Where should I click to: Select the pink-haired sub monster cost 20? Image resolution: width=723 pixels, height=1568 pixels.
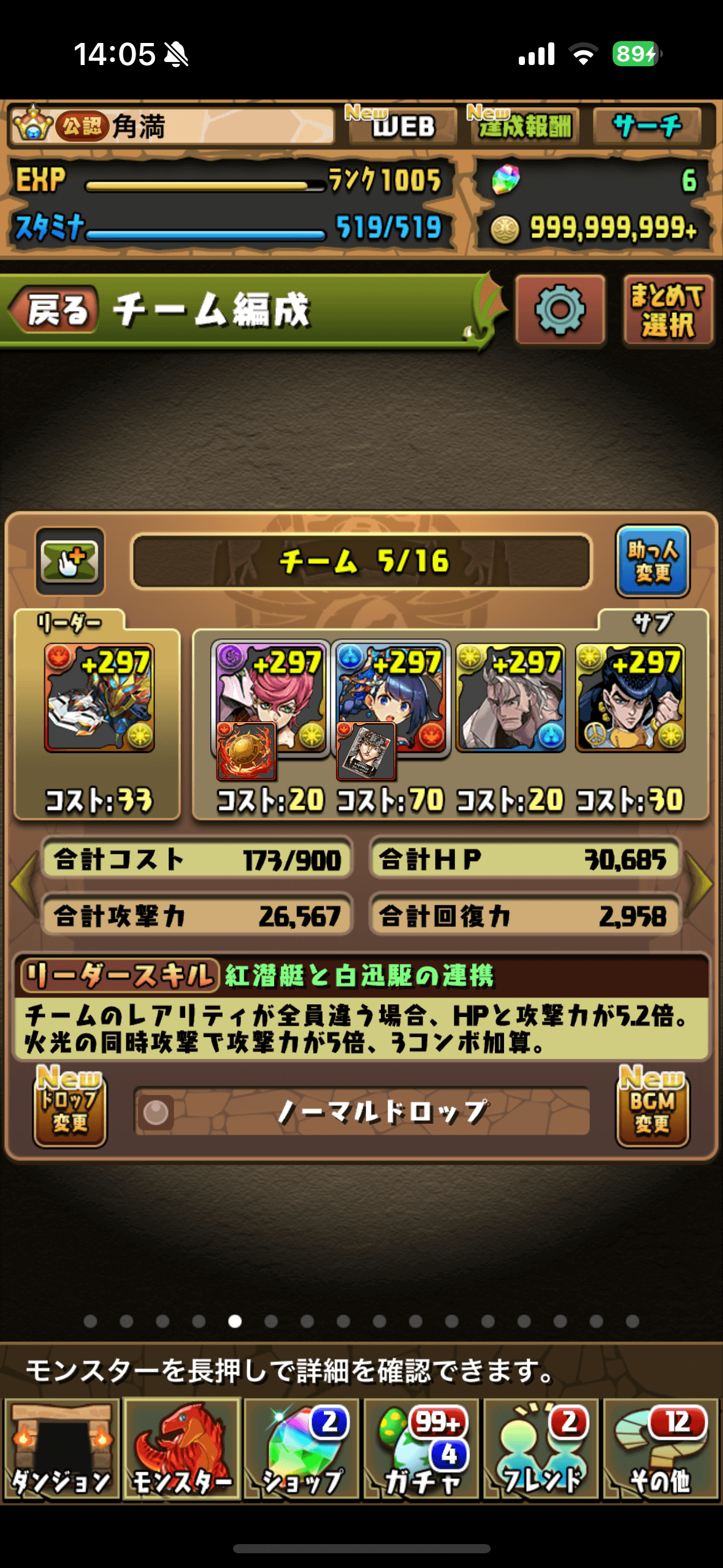[270, 698]
